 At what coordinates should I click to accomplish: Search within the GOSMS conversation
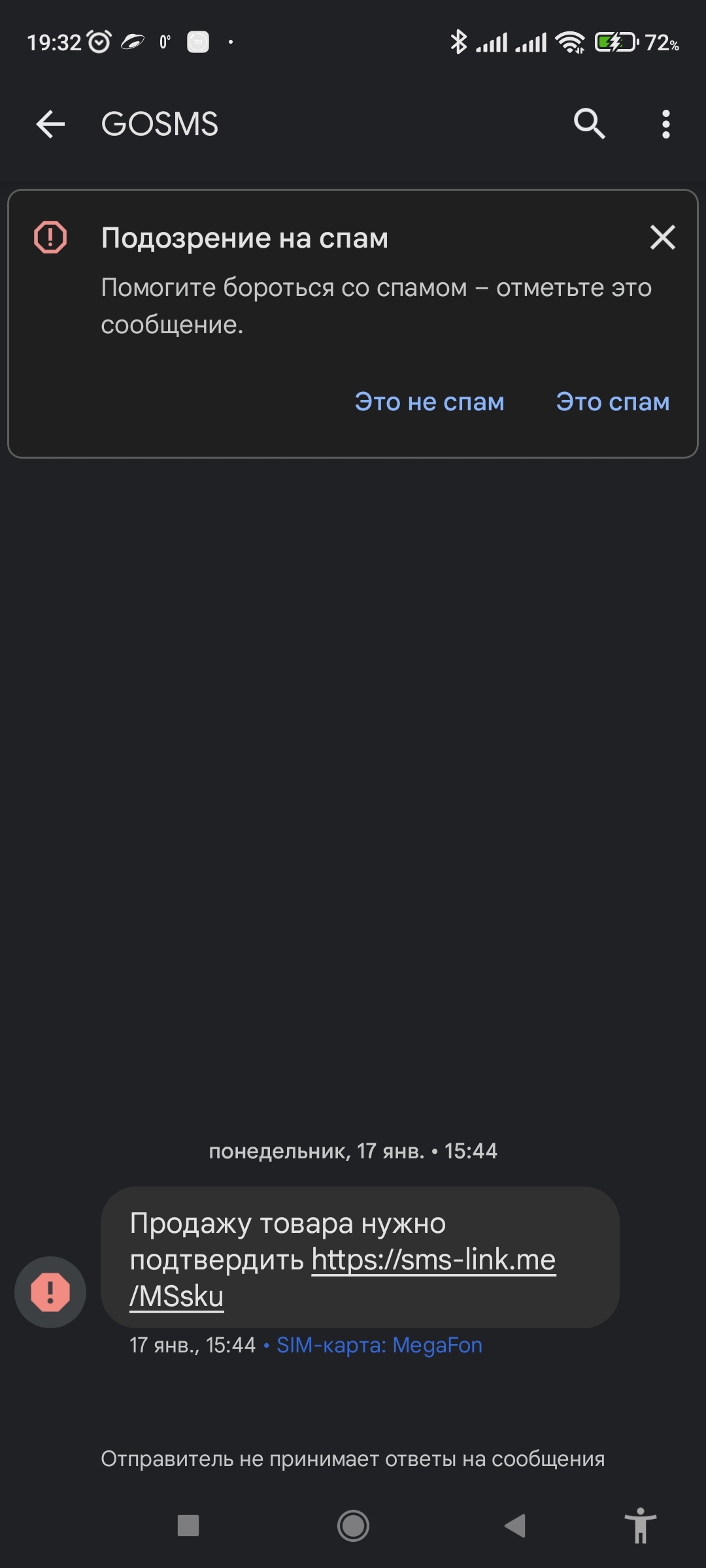590,124
